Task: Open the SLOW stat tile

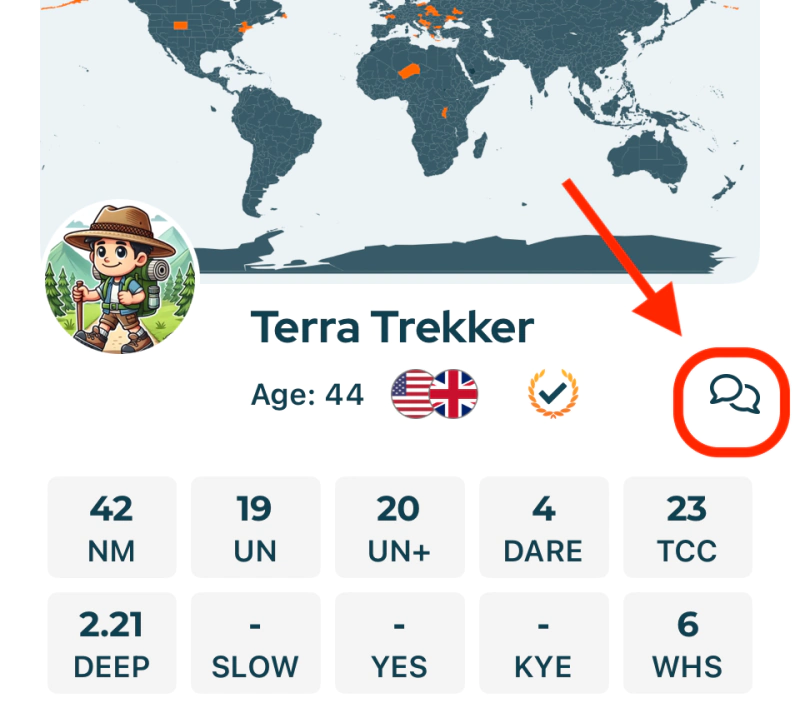Action: point(255,643)
